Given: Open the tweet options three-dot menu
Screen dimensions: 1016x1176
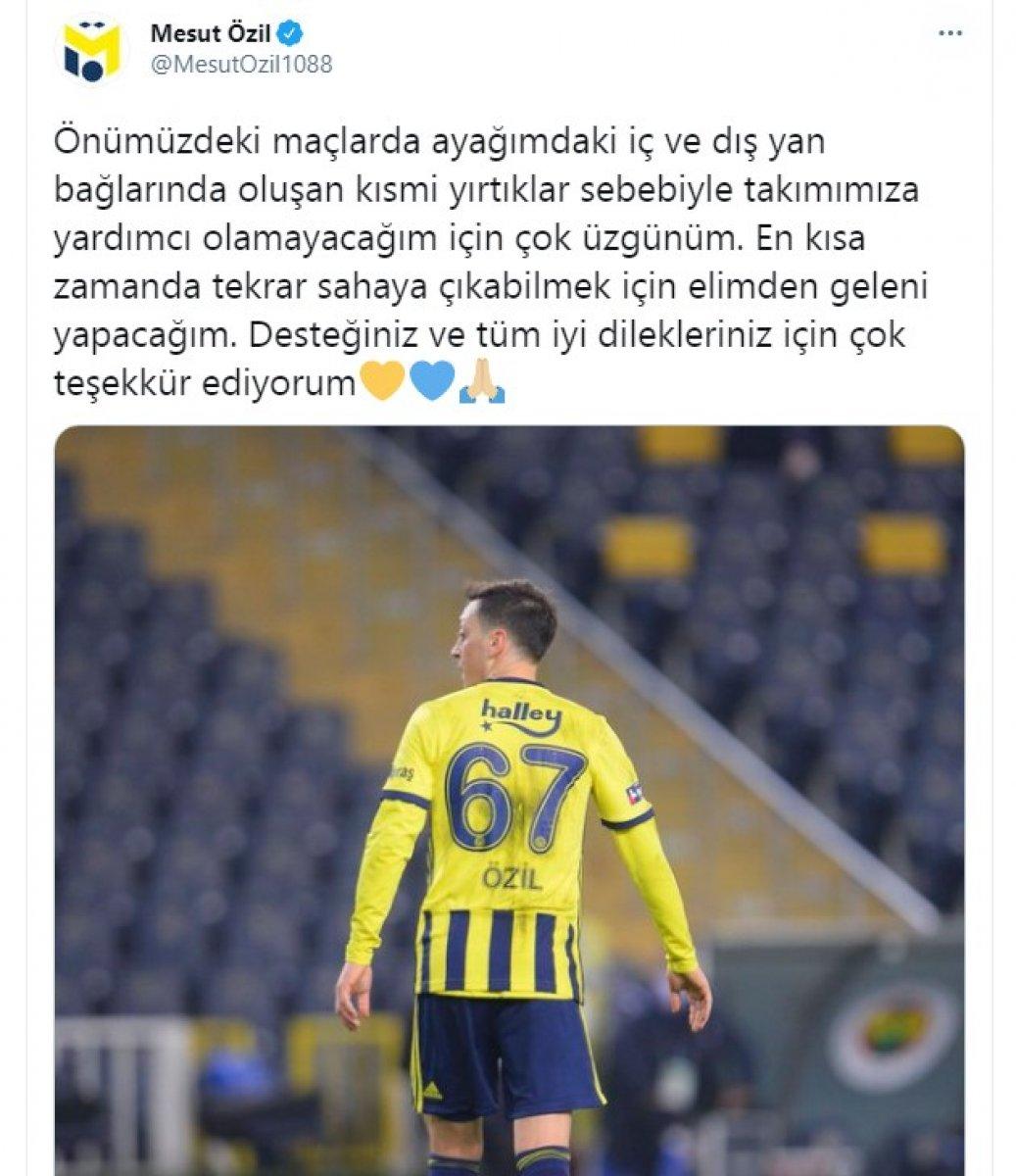Looking at the screenshot, I should tap(946, 32).
